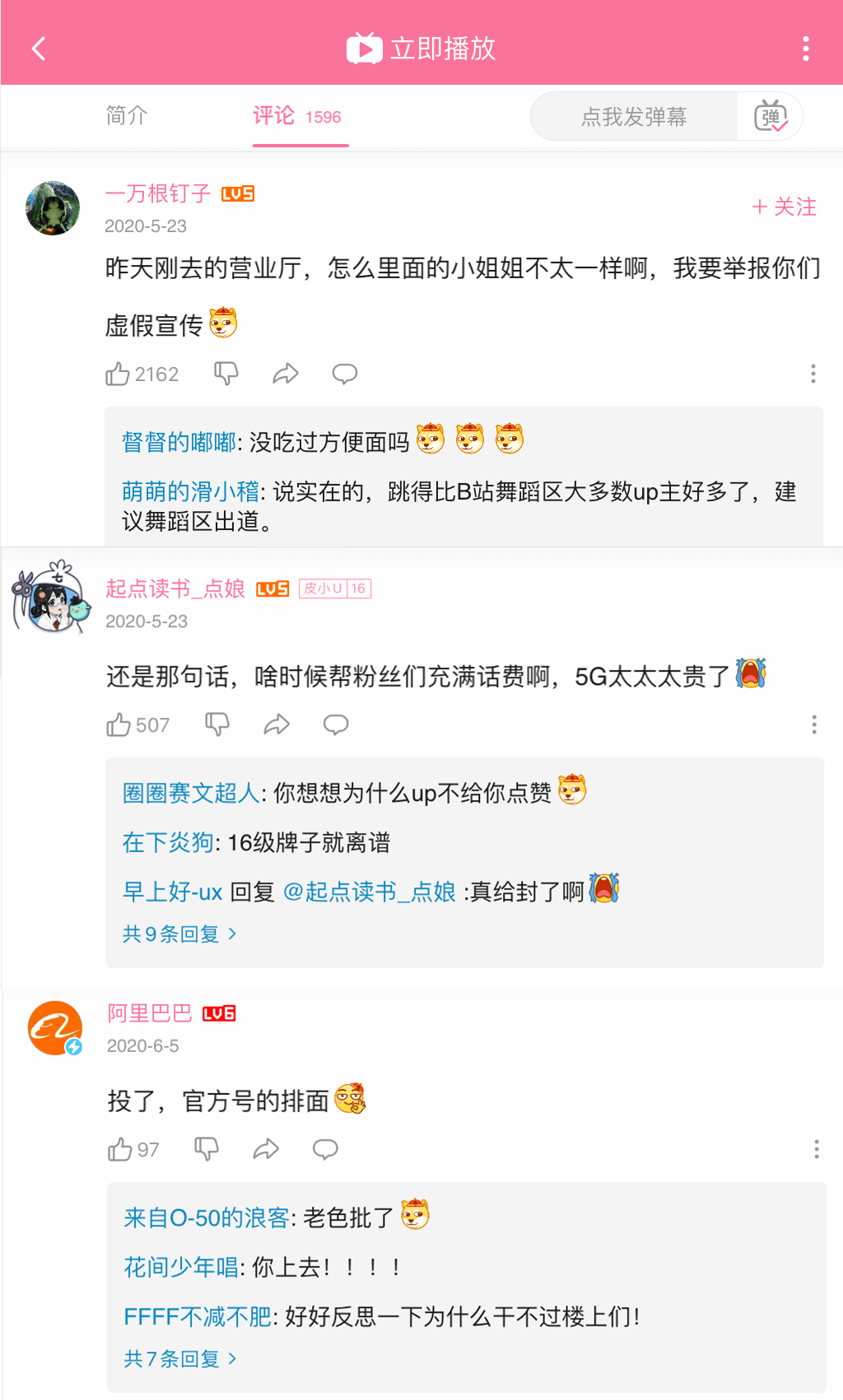Expand 共7条回复 replies
The image size is (843, 1400).
coord(180,1359)
